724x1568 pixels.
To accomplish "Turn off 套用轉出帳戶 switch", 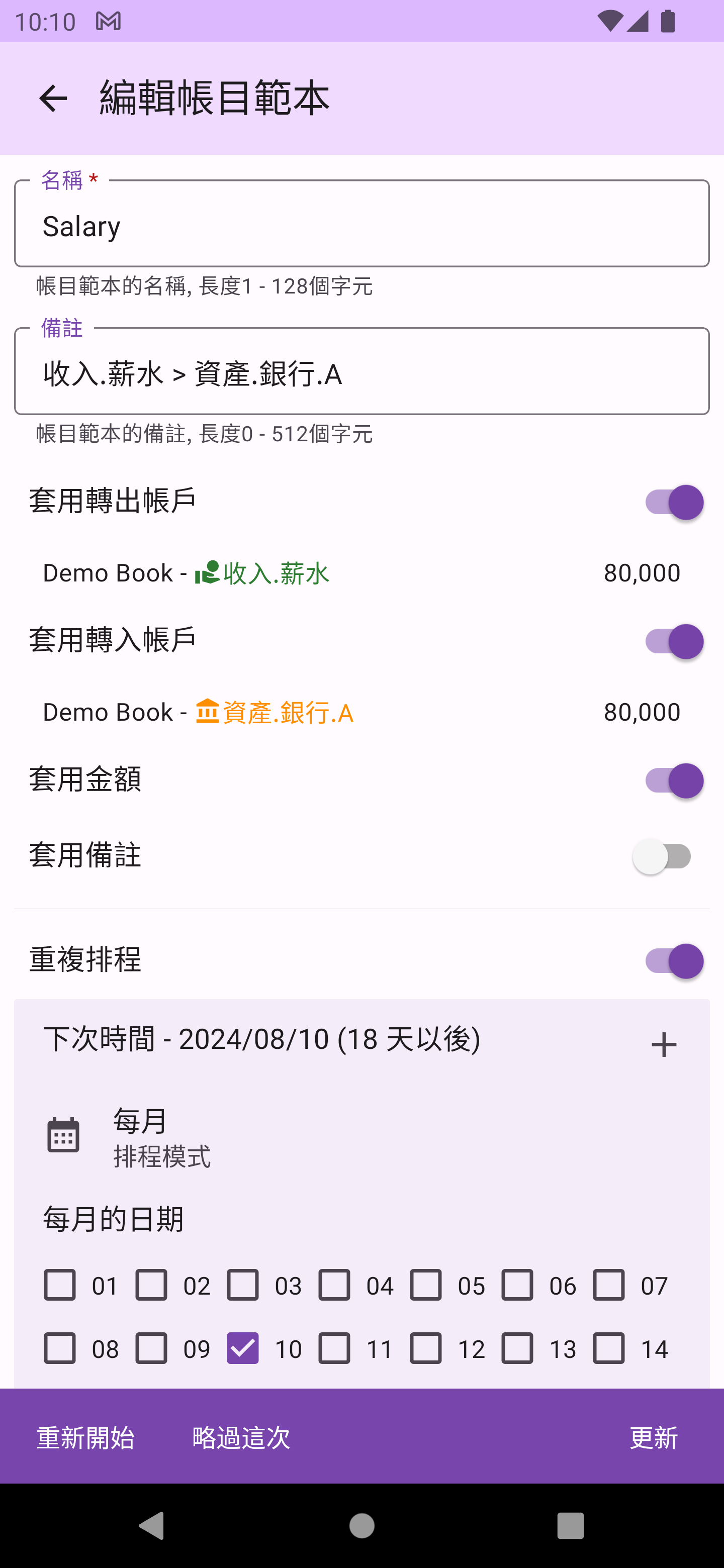I will tap(673, 502).
